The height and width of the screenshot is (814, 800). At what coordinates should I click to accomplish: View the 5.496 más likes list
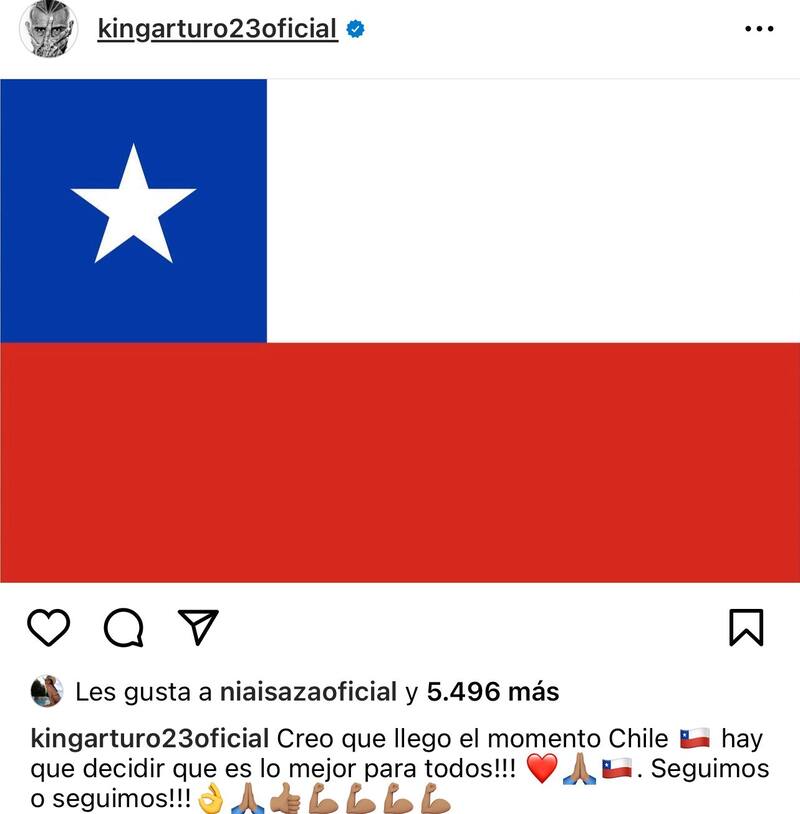point(493,691)
